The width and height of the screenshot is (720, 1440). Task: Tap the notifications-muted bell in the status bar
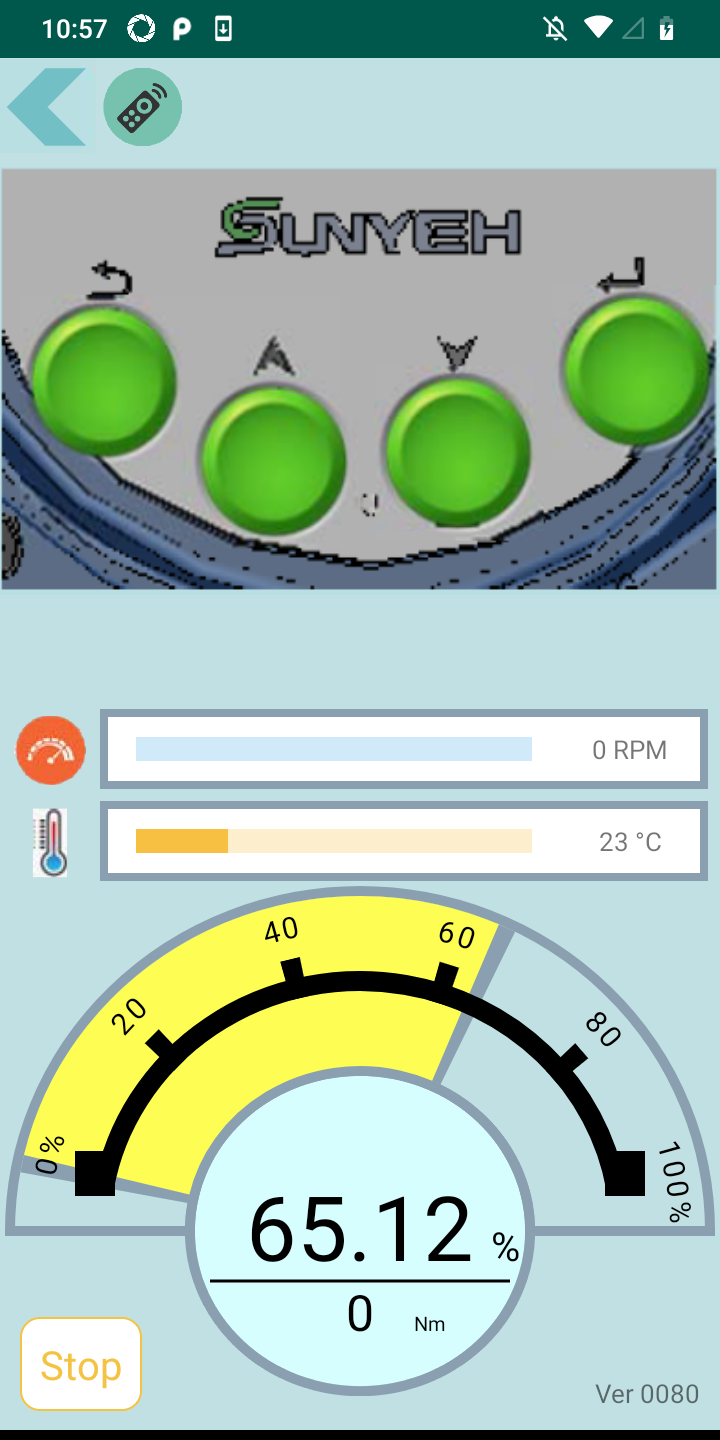(x=553, y=28)
